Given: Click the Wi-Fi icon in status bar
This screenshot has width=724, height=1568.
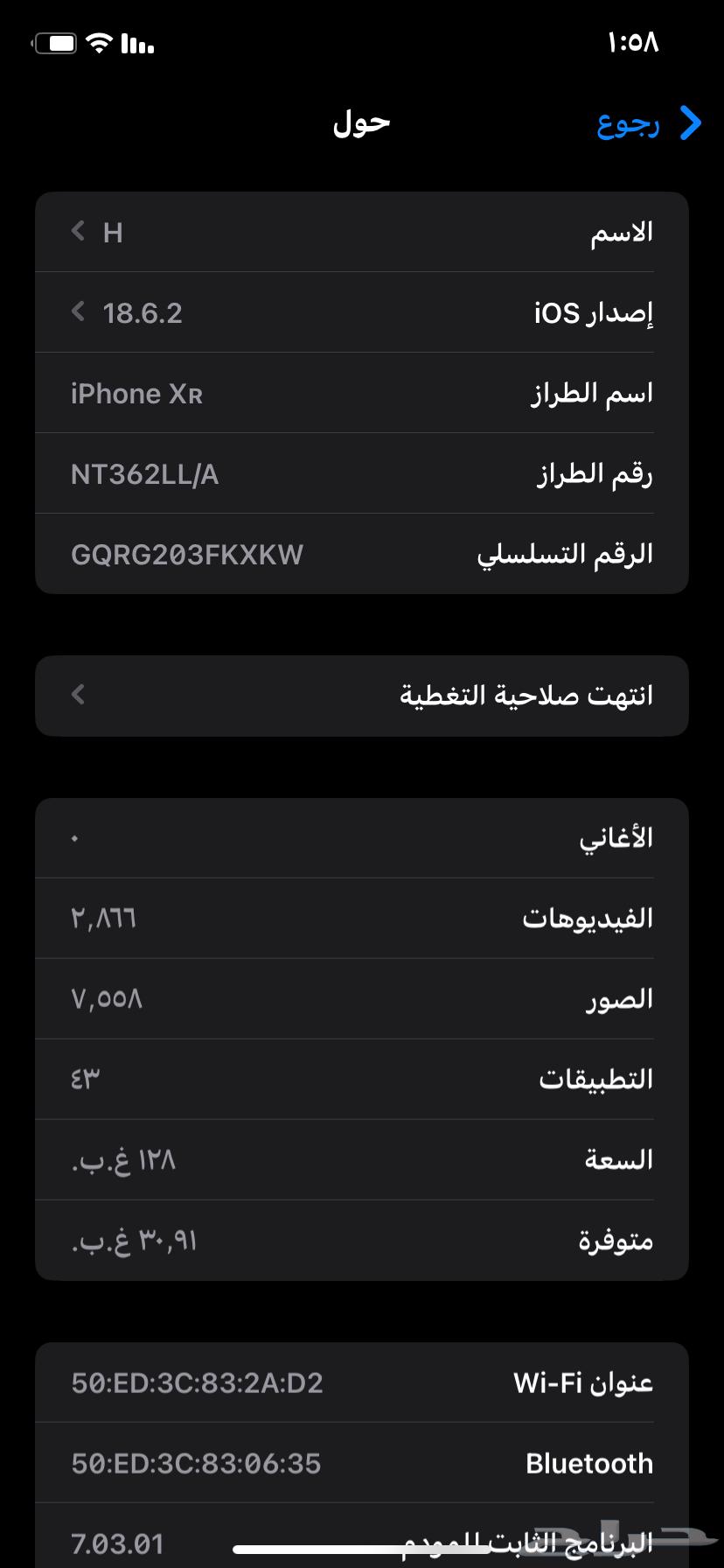Looking at the screenshot, I should [99, 40].
